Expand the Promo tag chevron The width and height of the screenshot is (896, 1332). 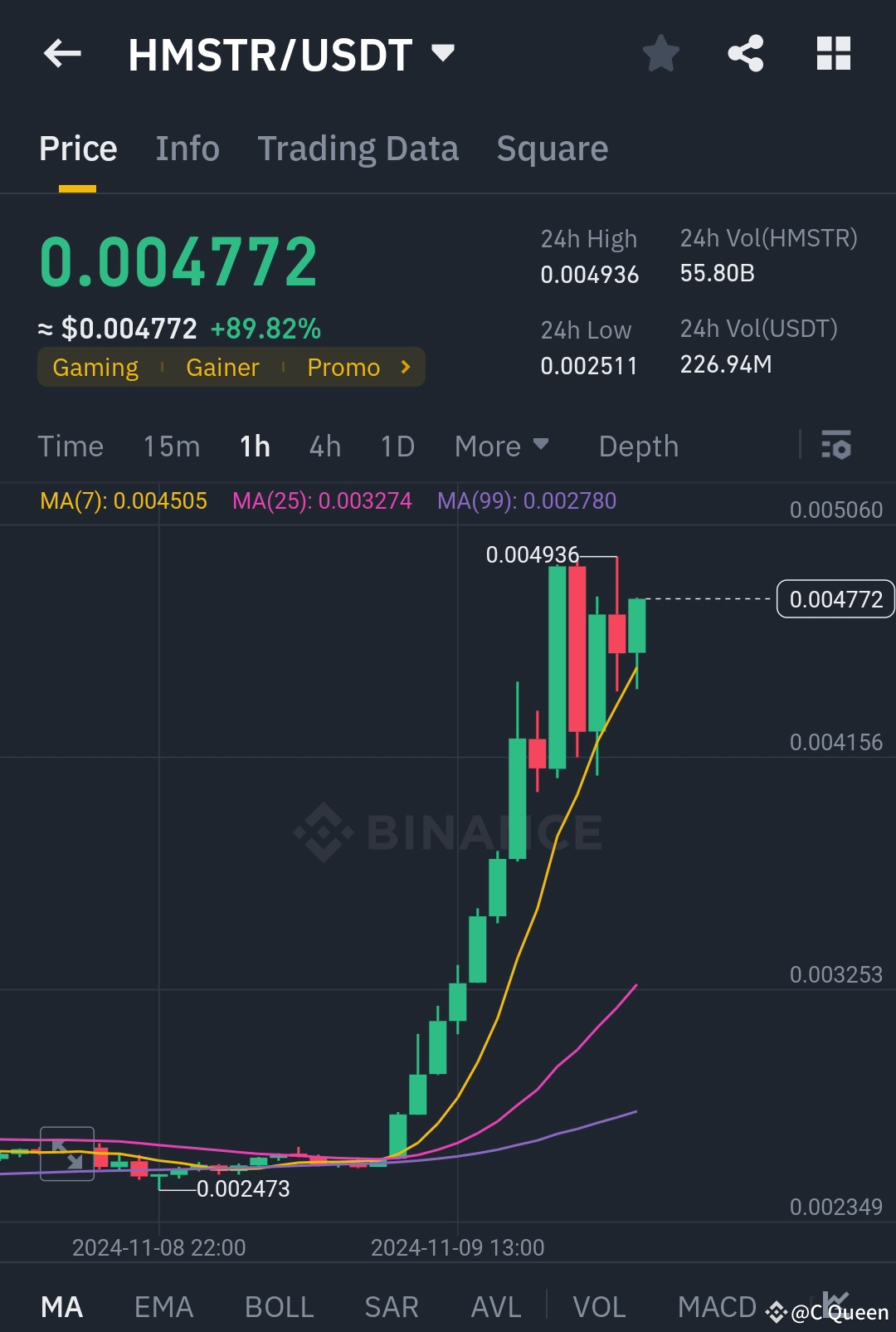pos(404,366)
